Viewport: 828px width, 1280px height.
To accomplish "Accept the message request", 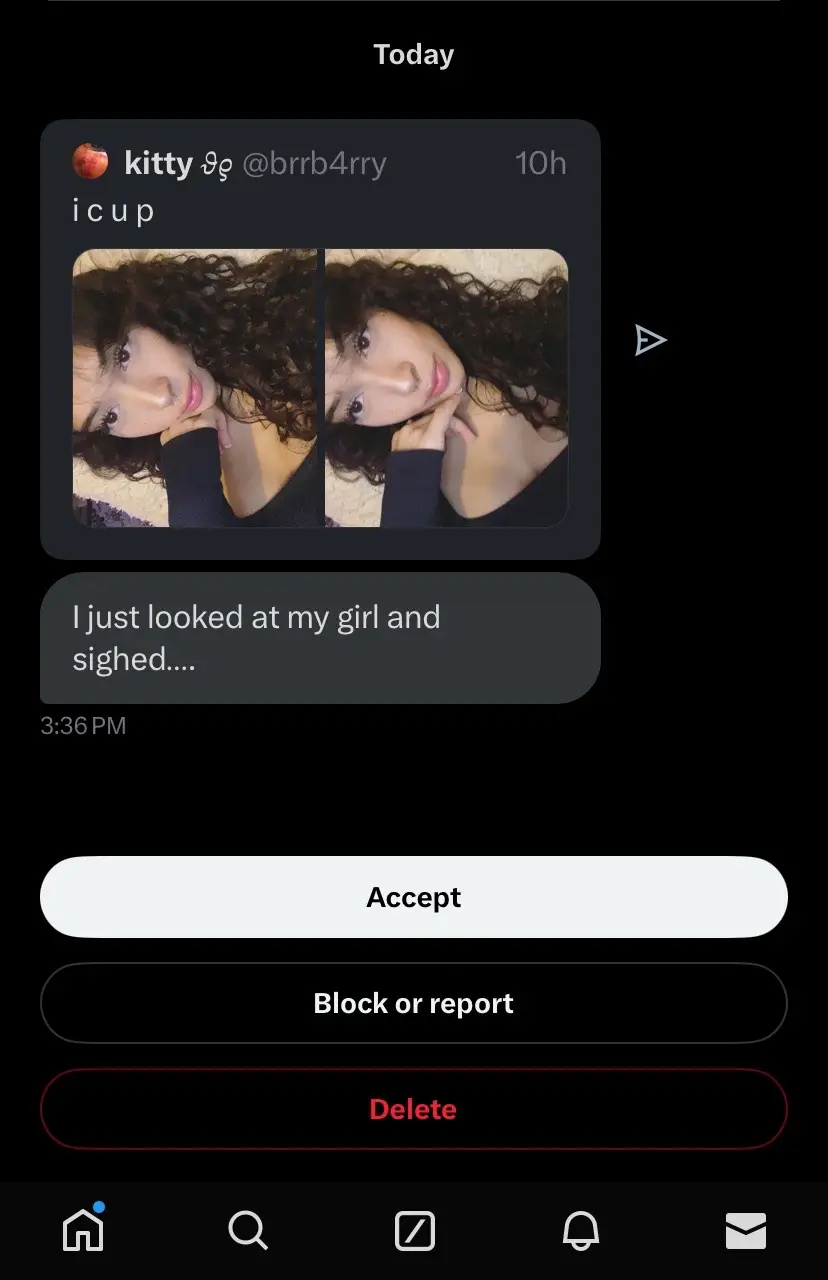I will pyautogui.click(x=413, y=897).
